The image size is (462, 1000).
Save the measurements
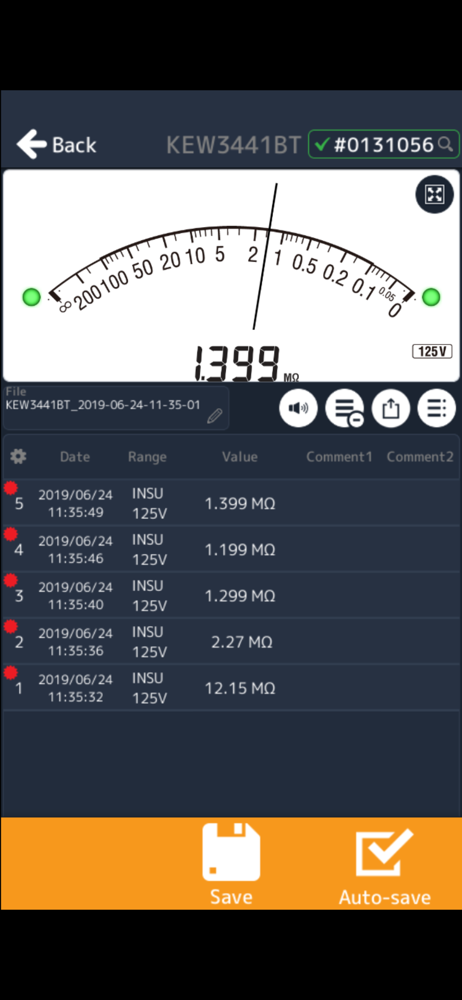pos(231,864)
